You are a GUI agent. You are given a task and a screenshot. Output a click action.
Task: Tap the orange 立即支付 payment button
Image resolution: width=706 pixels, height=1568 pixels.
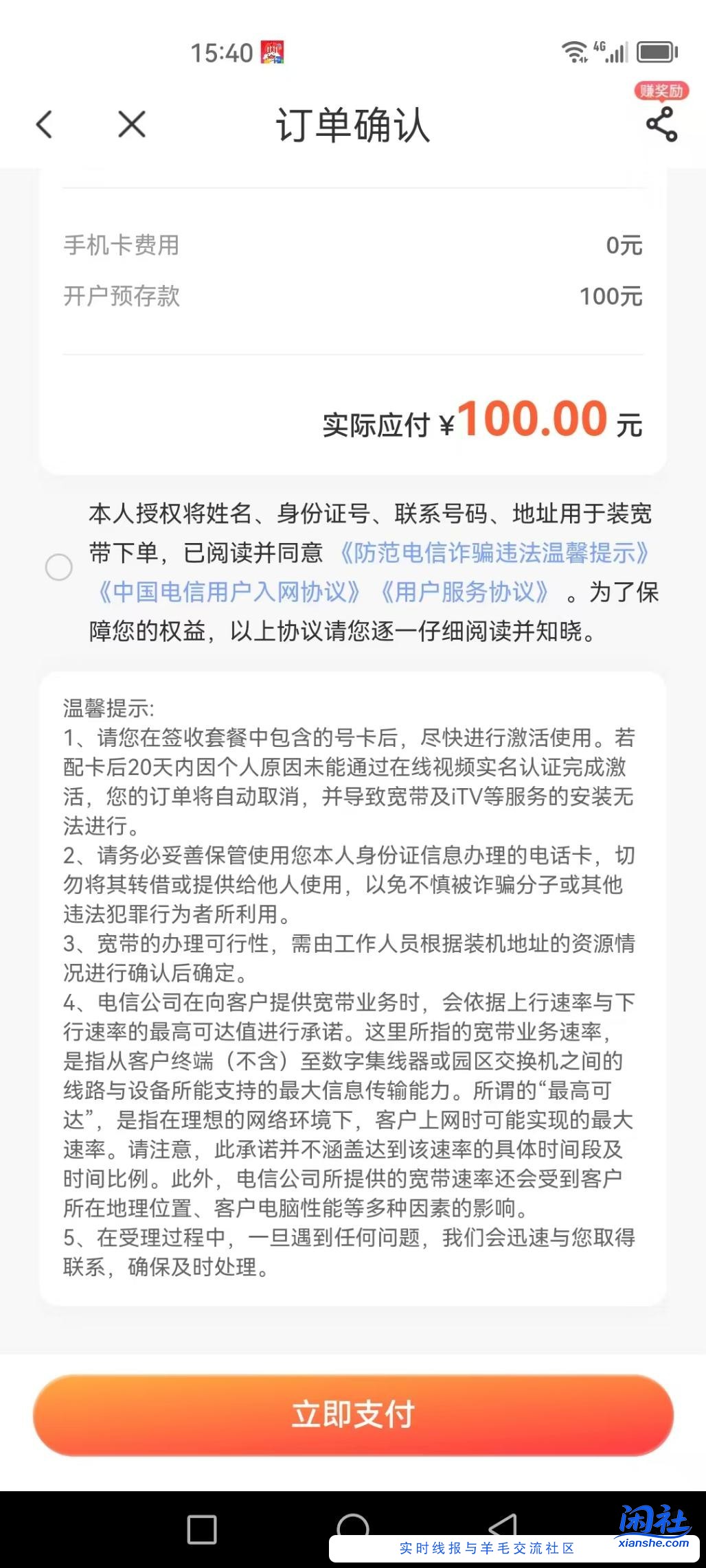click(x=353, y=1414)
